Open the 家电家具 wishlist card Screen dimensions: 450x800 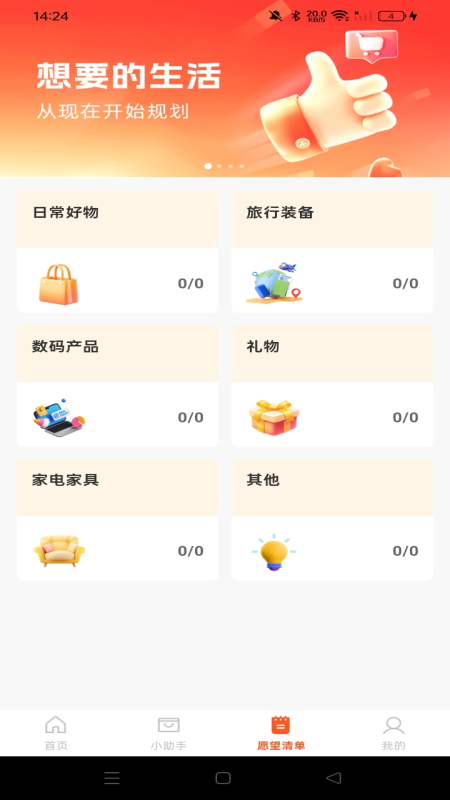click(x=117, y=519)
